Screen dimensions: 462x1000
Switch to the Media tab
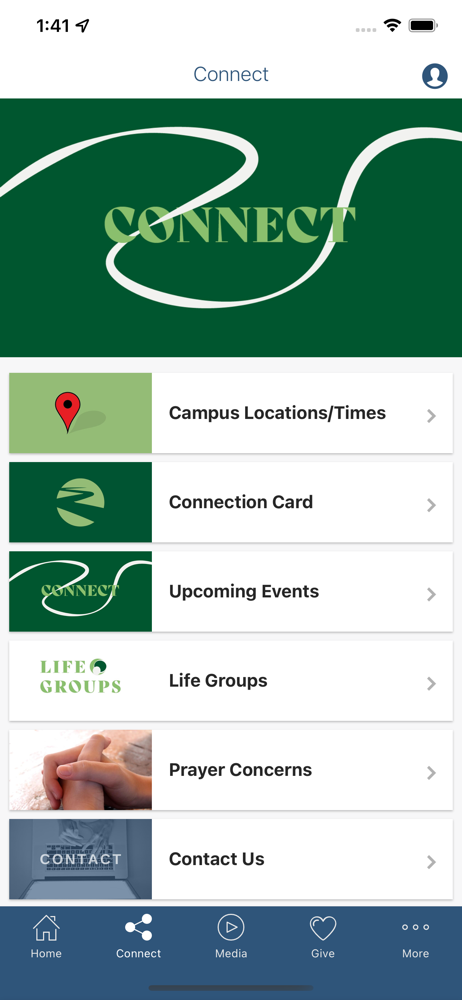231,936
